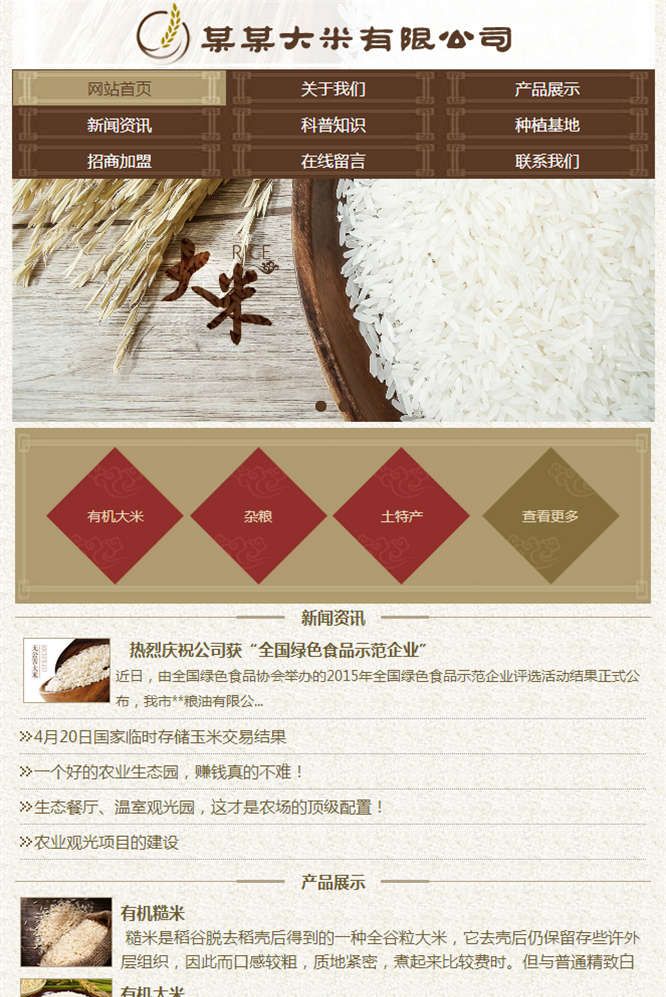Open the 网站首页 nav item

(x=119, y=89)
